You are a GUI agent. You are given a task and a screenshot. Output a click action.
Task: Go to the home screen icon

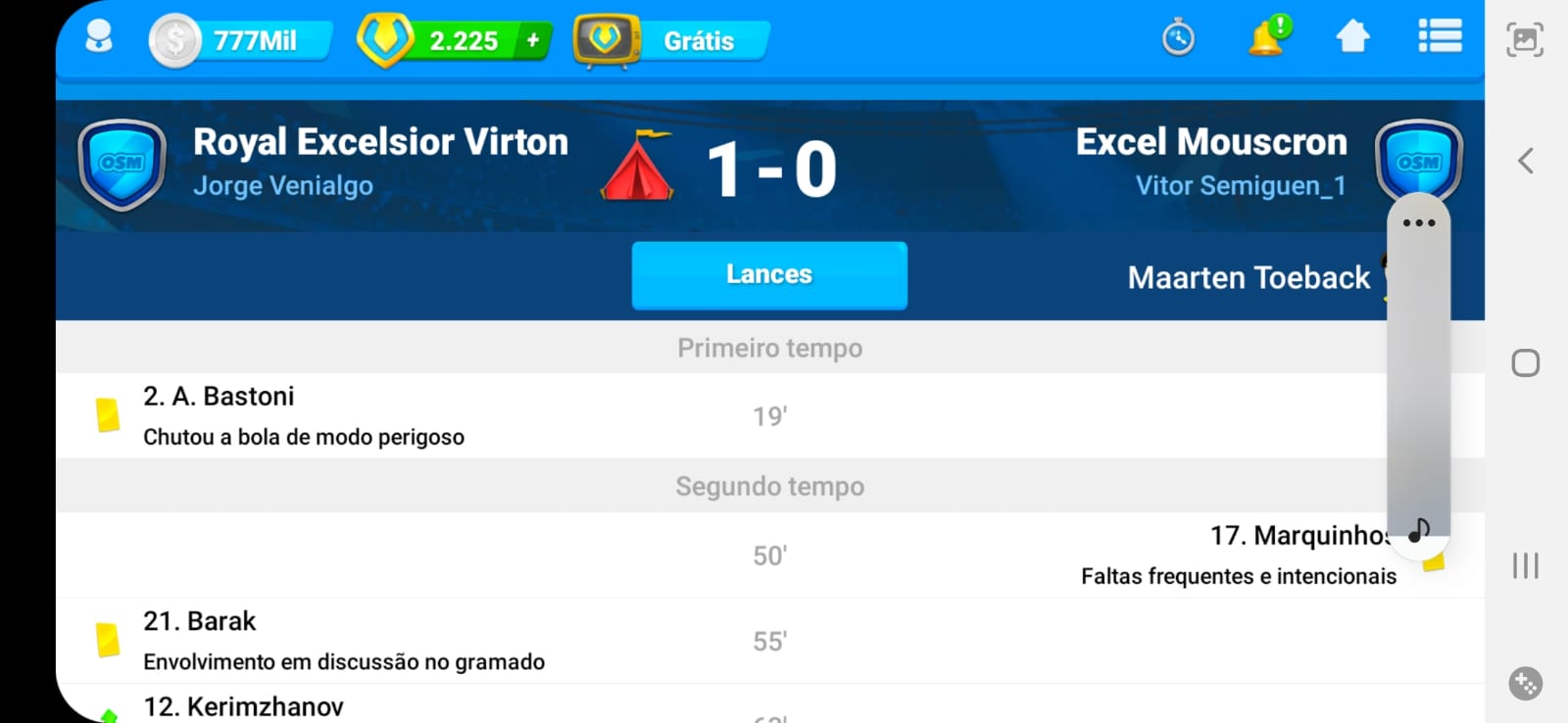click(x=1352, y=38)
